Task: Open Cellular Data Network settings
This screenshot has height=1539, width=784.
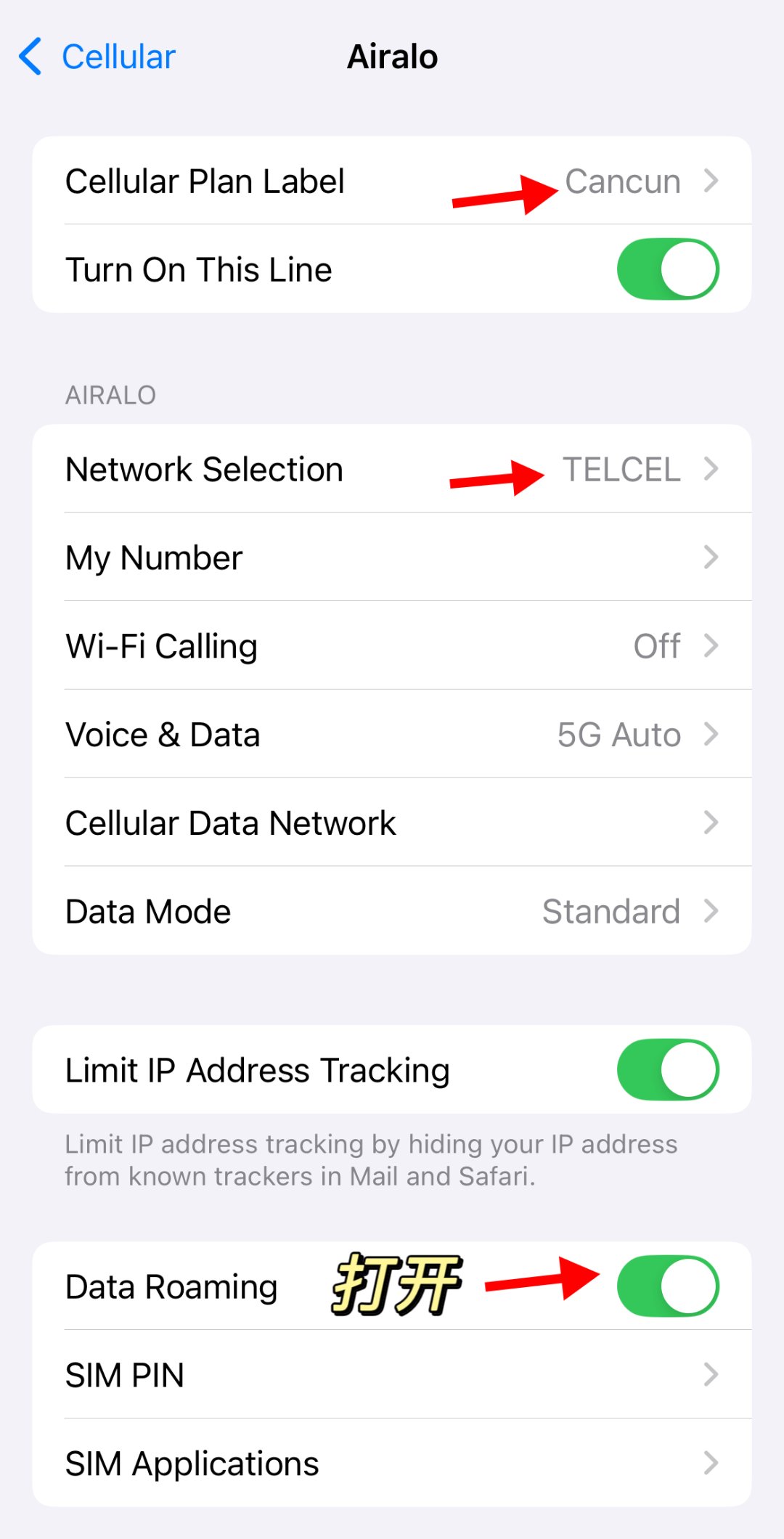Action: click(392, 823)
